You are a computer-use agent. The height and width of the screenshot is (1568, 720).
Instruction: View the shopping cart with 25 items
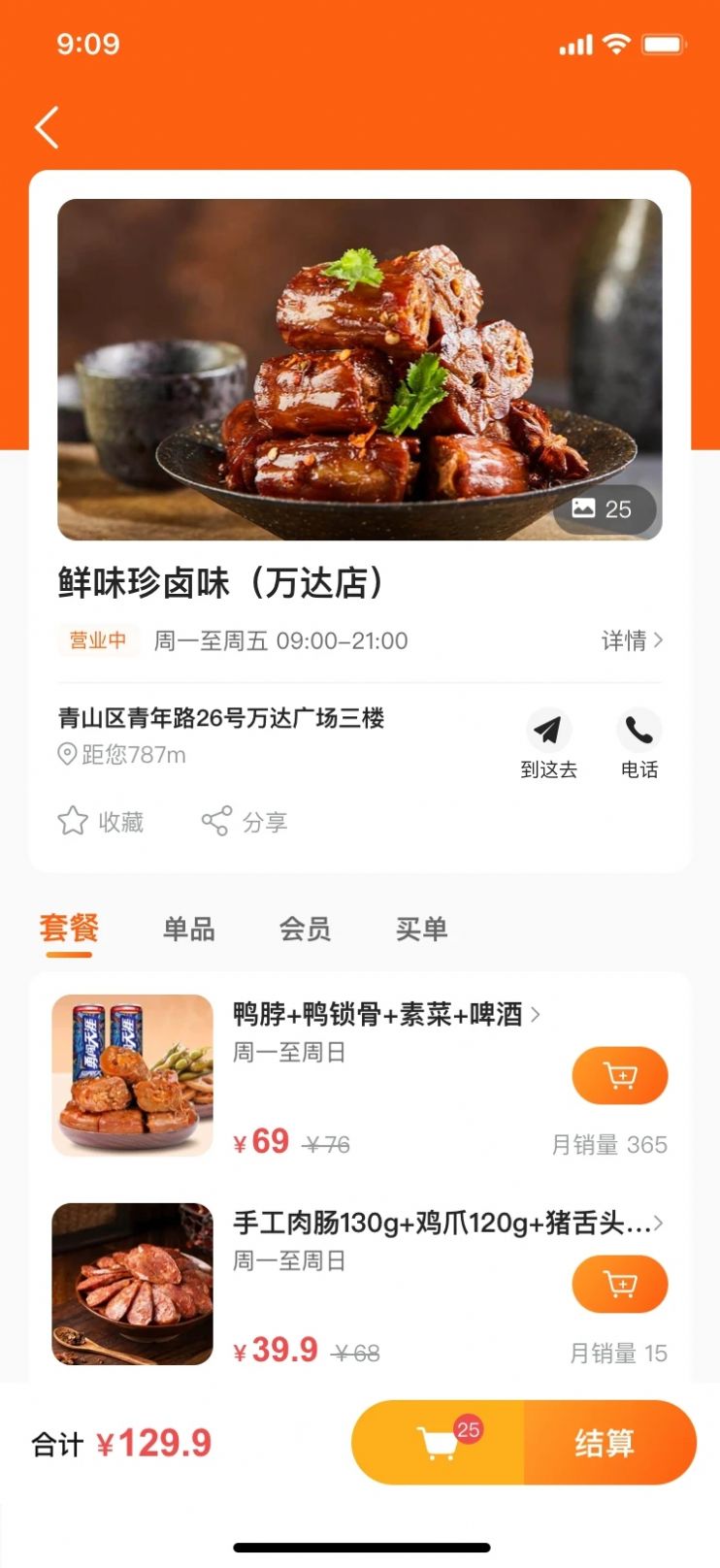pos(440,1443)
